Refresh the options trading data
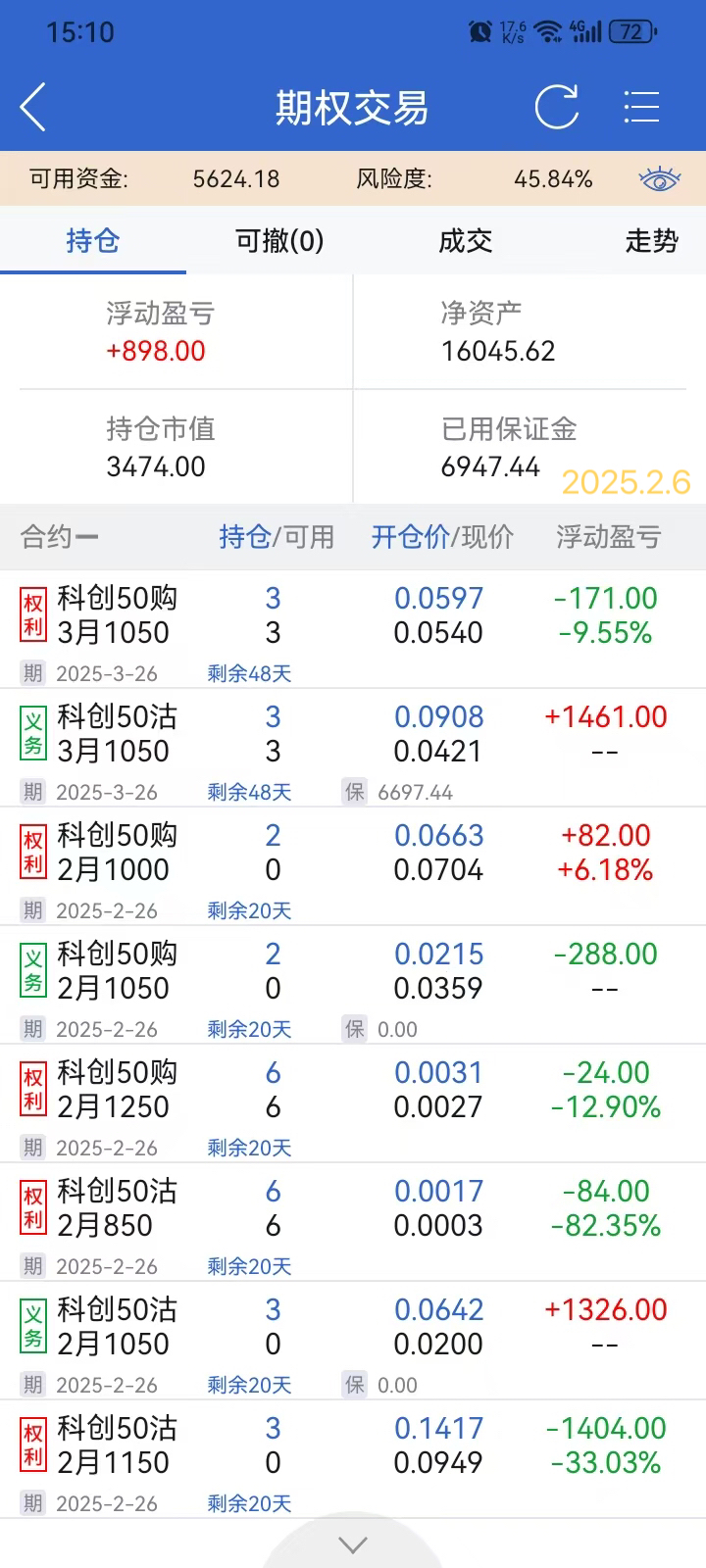 coord(556,107)
